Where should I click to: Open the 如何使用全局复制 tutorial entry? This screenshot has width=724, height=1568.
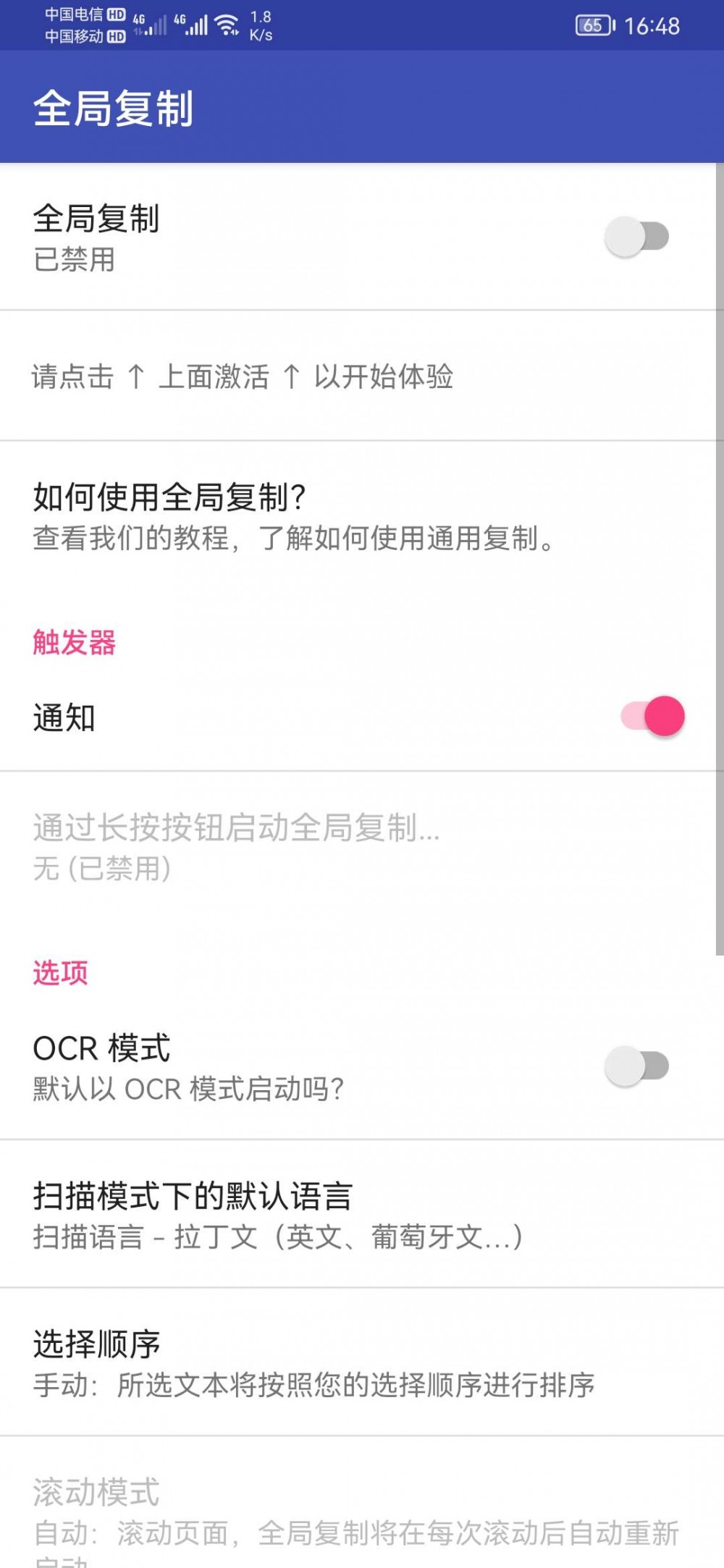click(x=290, y=514)
